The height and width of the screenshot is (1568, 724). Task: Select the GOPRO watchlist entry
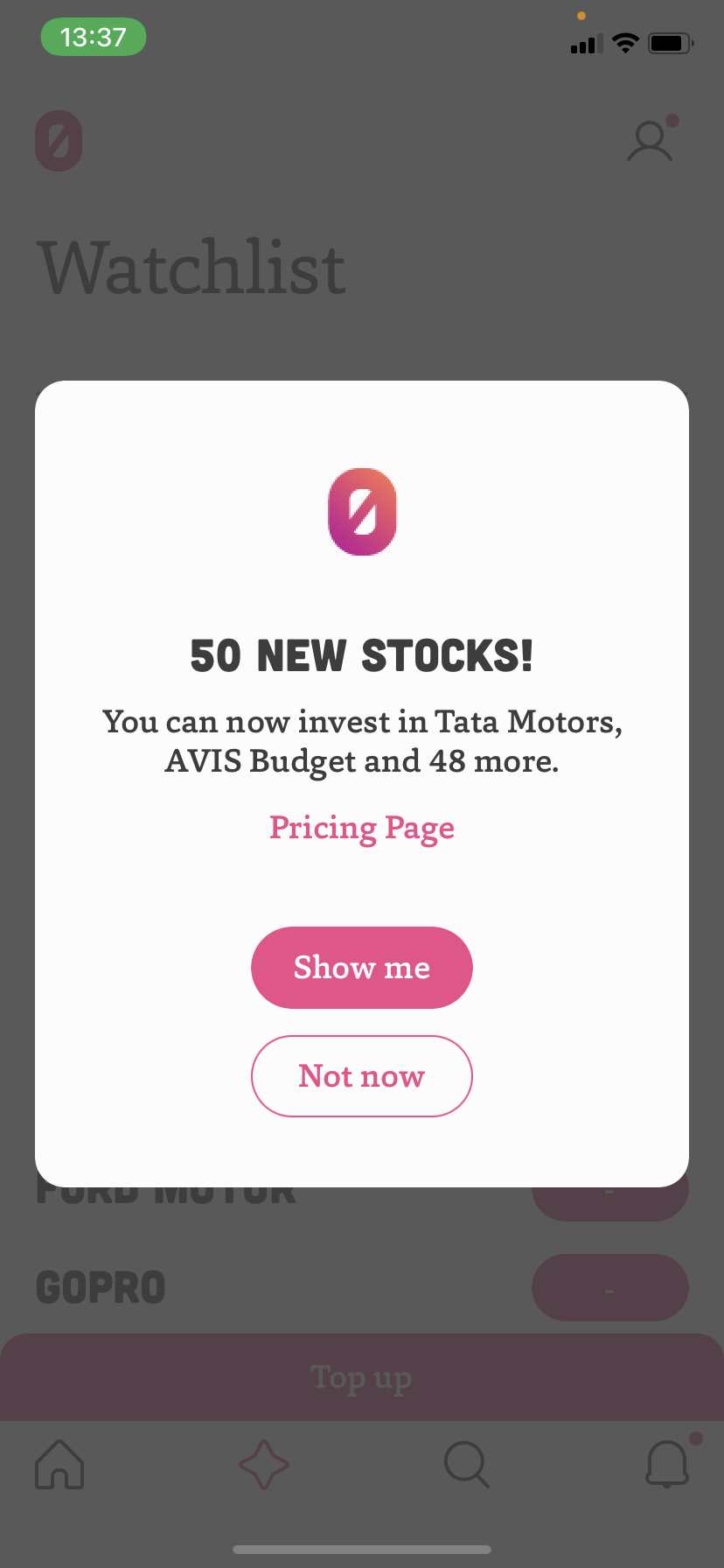101,1287
